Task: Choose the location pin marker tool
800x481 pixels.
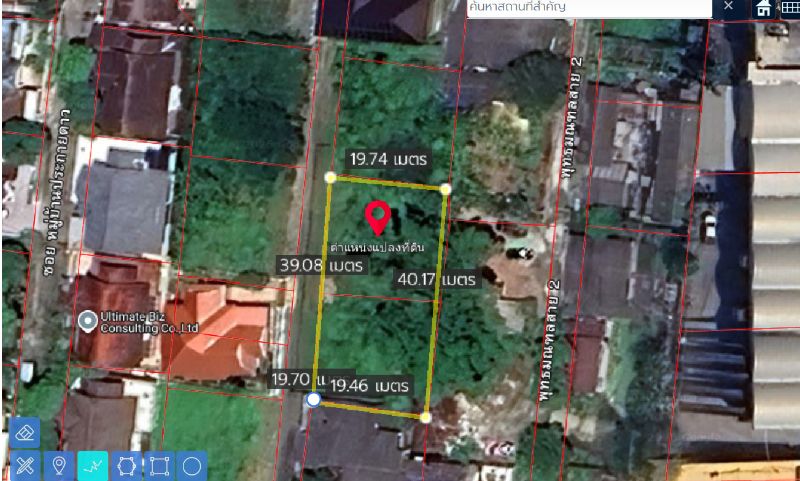Action: coord(59,466)
